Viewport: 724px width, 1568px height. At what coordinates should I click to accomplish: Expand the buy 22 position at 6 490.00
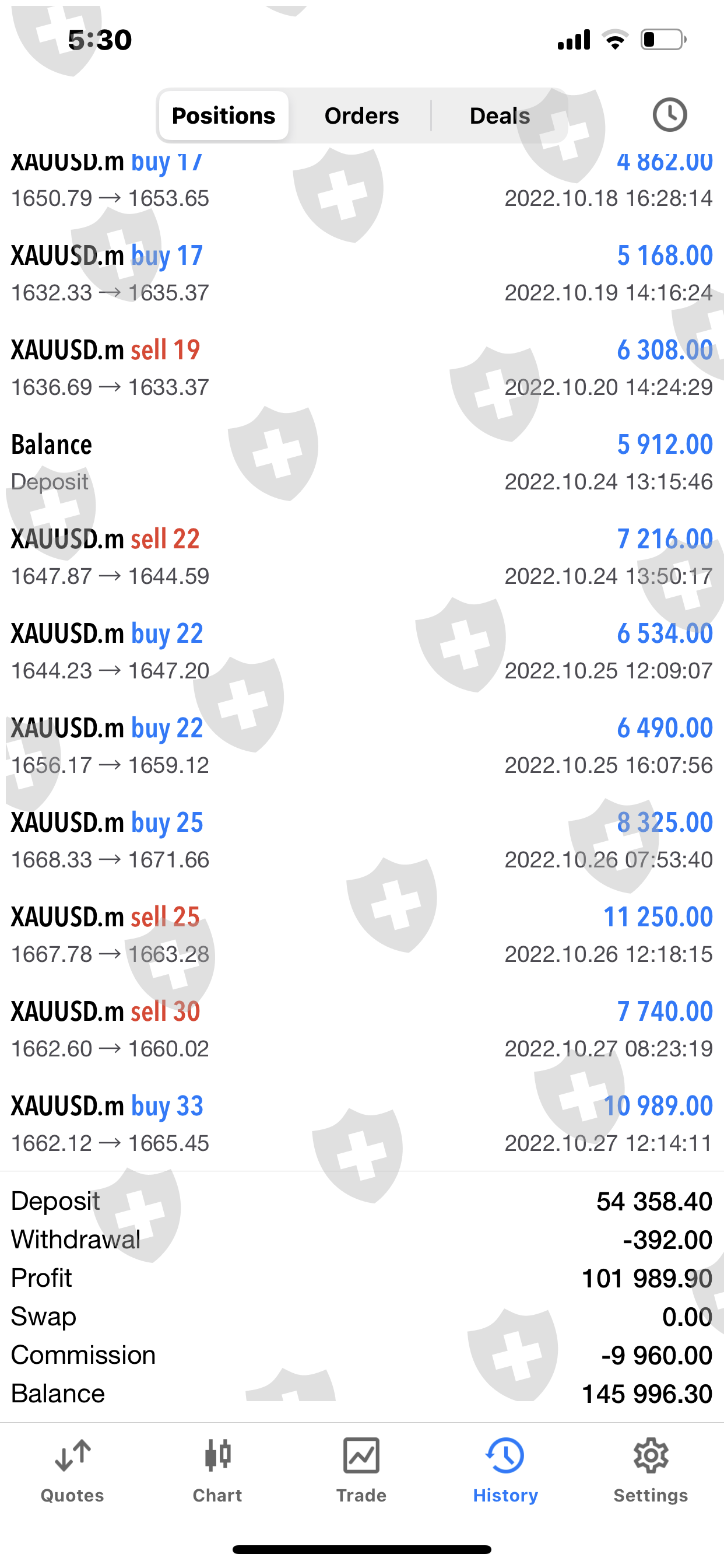point(361,745)
